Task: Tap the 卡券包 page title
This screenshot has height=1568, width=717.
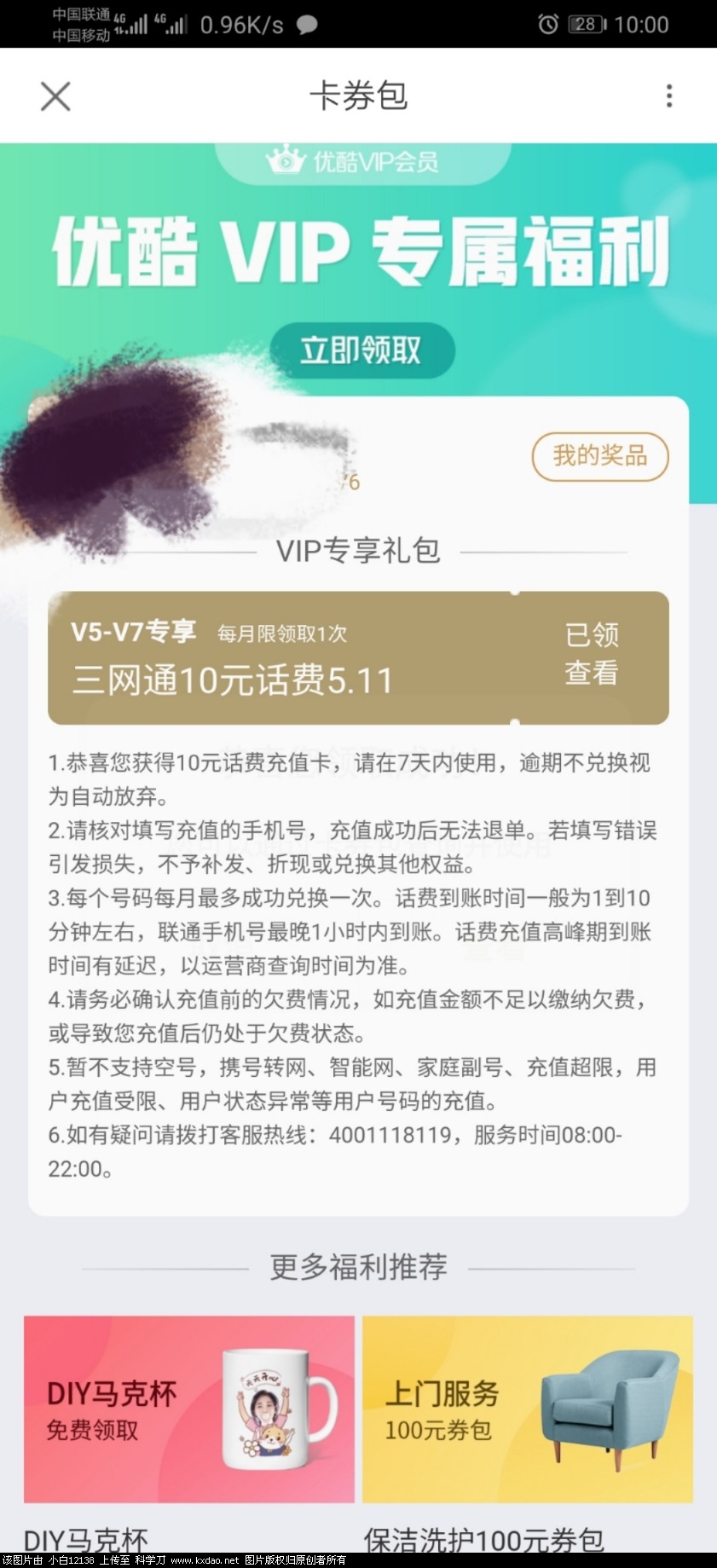Action: [359, 96]
